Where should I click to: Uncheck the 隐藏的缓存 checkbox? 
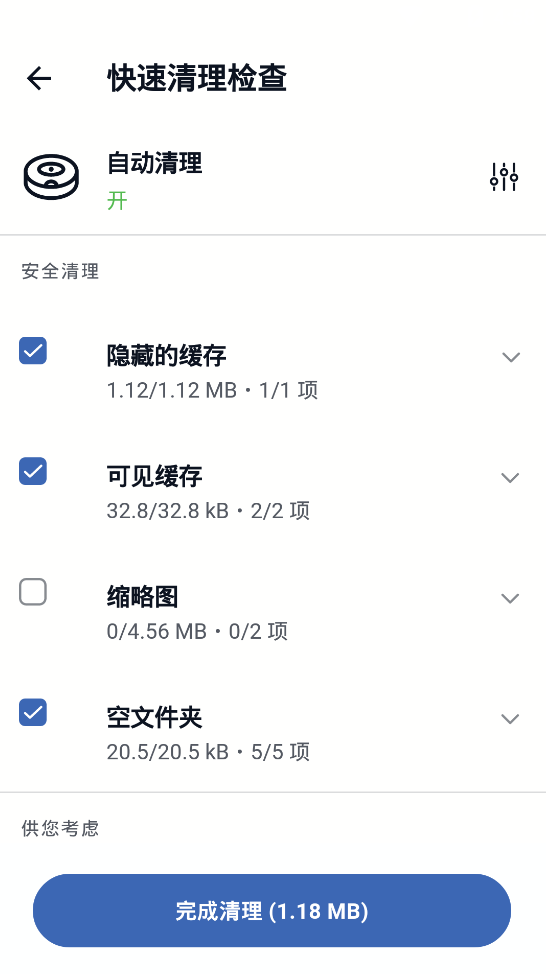33,350
